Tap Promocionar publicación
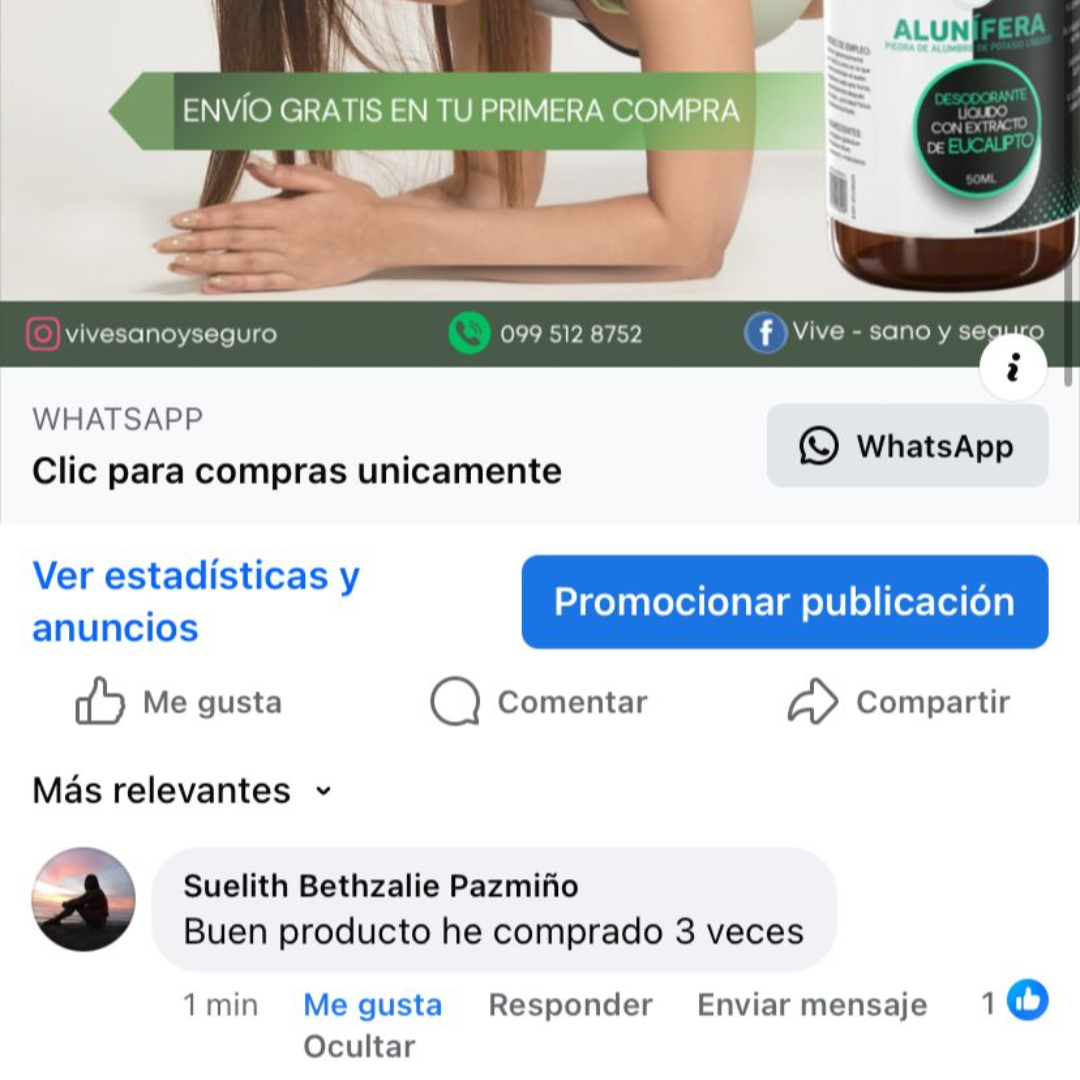The image size is (1080, 1080). [784, 602]
